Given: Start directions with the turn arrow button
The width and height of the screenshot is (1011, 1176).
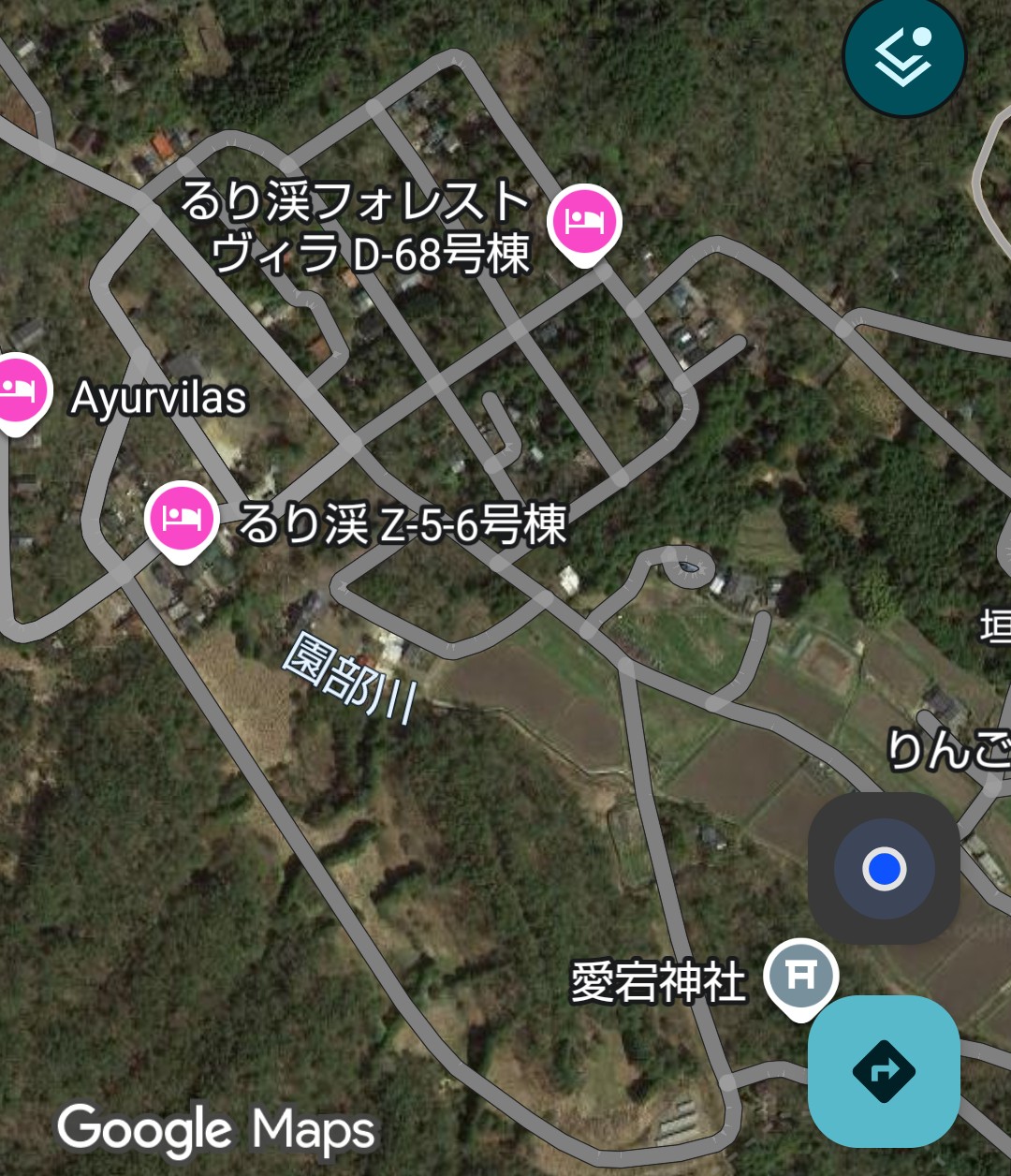Looking at the screenshot, I should point(884,1071).
